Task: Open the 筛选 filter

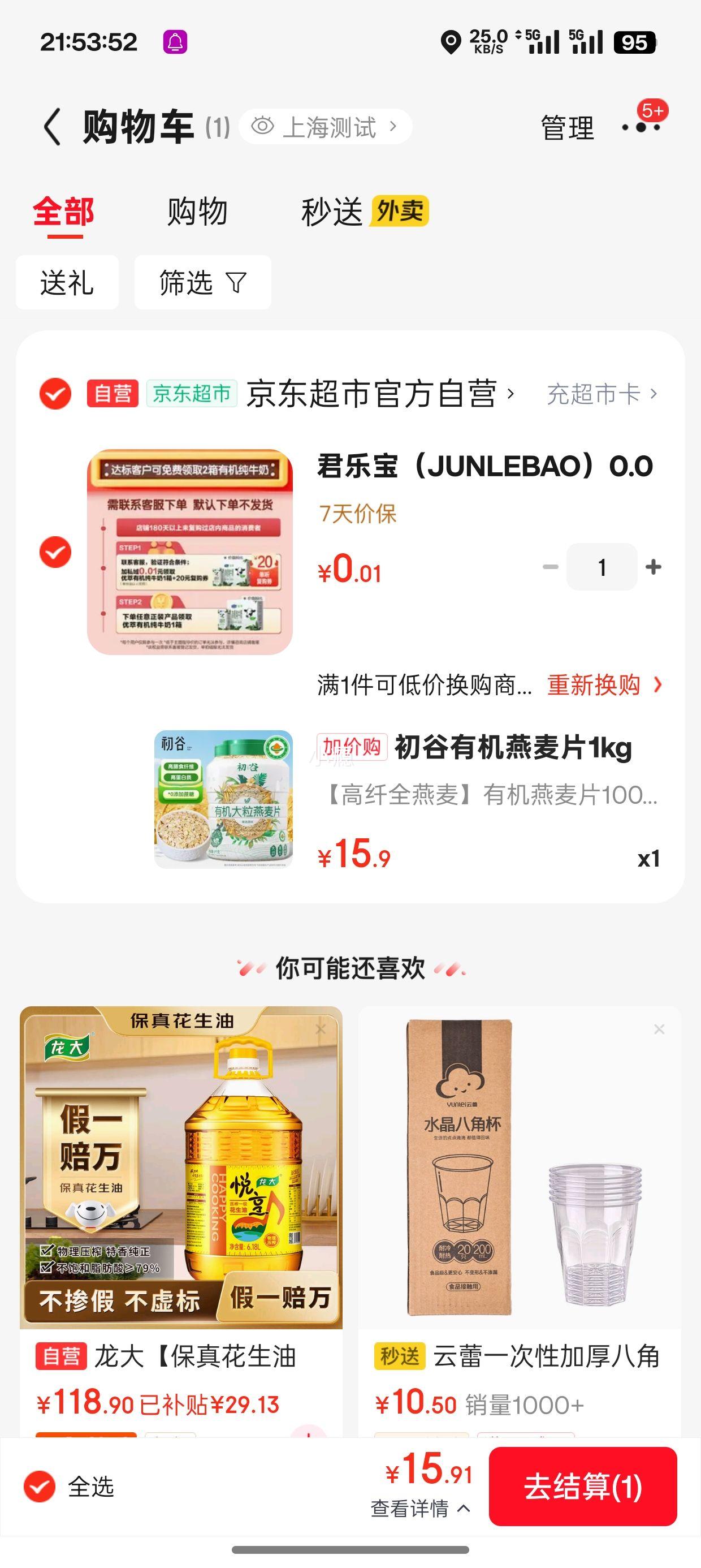Action: [x=202, y=282]
